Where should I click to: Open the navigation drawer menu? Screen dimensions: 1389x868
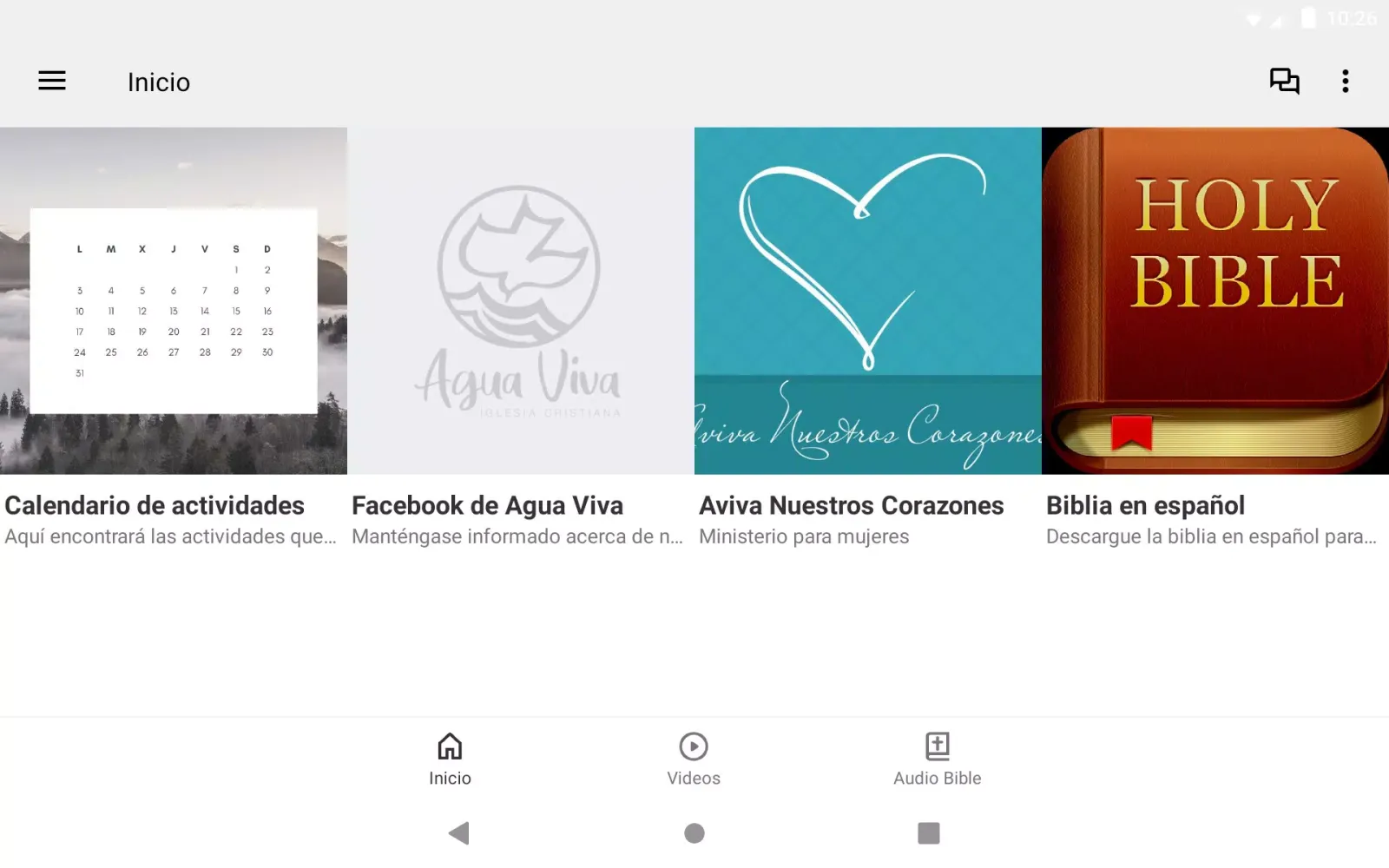(52, 82)
